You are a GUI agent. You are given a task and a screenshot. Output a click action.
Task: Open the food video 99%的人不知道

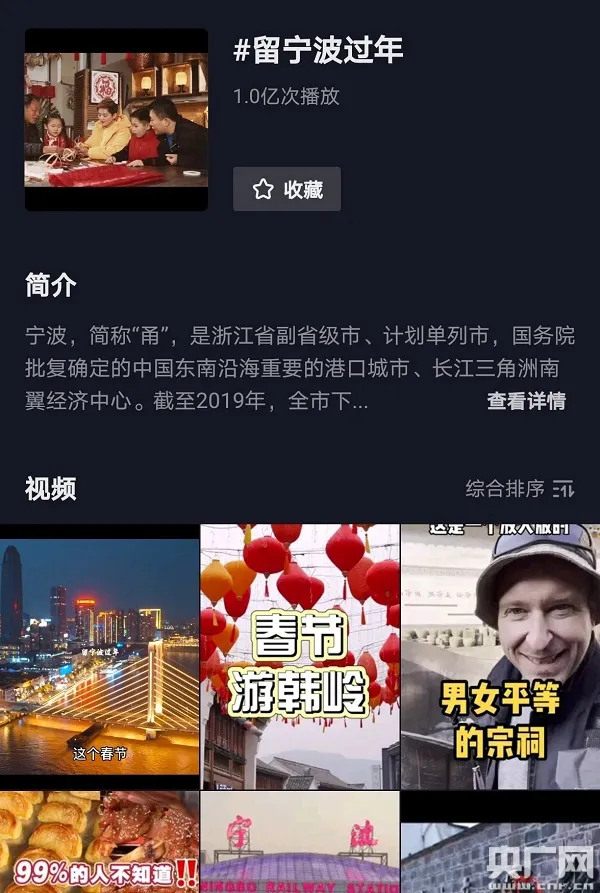click(x=99, y=842)
